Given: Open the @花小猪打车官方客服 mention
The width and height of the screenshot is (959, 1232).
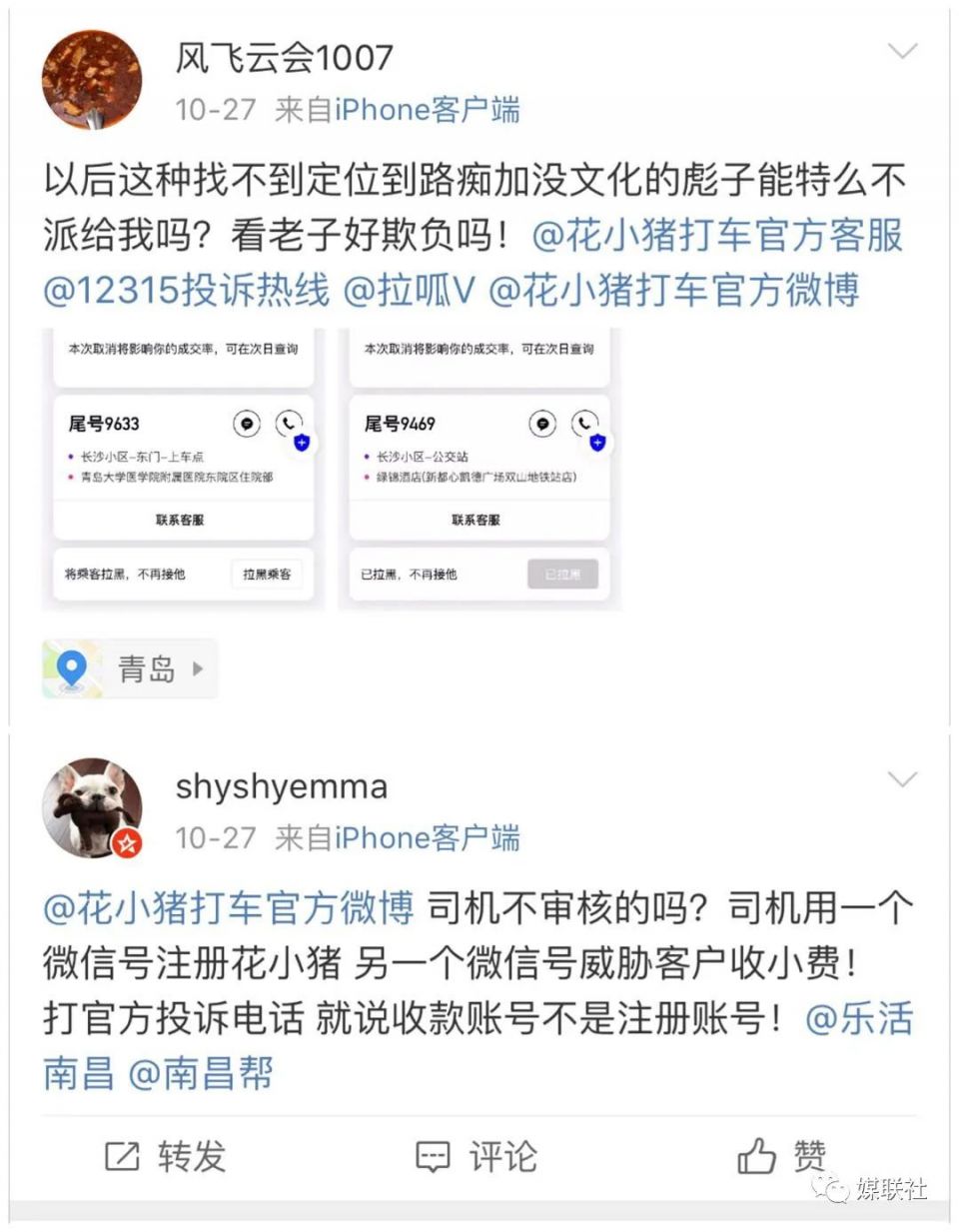Looking at the screenshot, I should pos(717,235).
